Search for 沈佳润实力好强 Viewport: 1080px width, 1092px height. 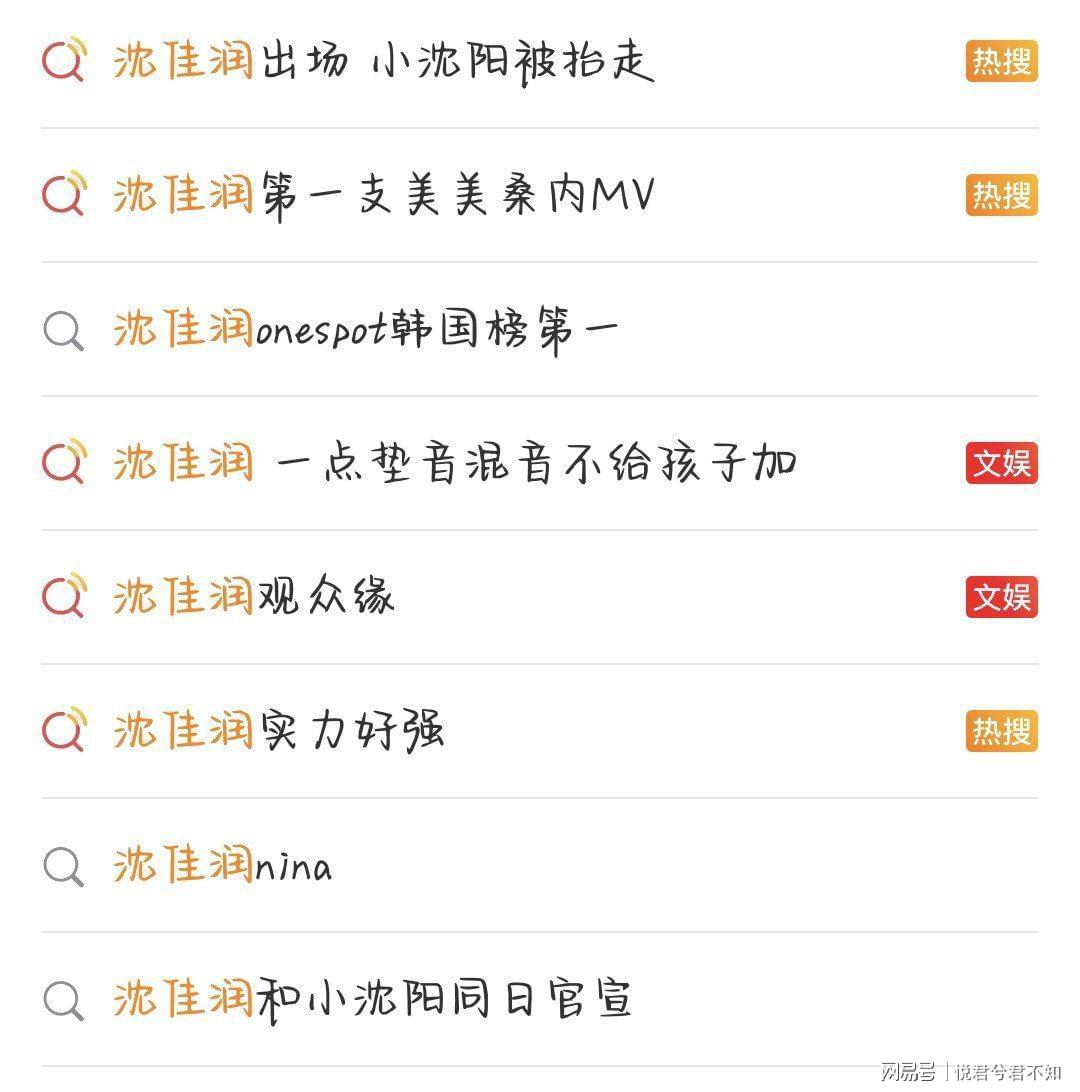278,732
